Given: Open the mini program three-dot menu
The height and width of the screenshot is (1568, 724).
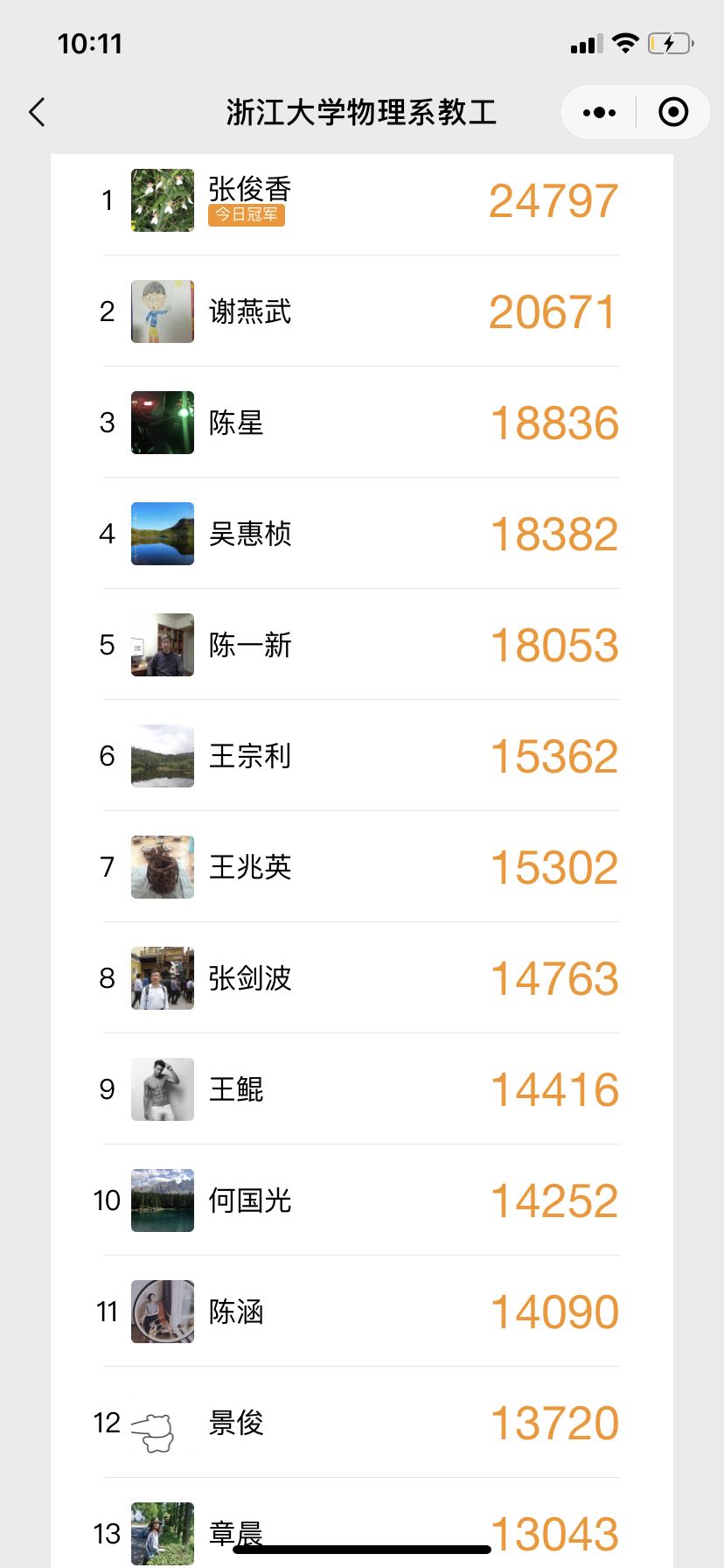Looking at the screenshot, I should (x=599, y=113).
